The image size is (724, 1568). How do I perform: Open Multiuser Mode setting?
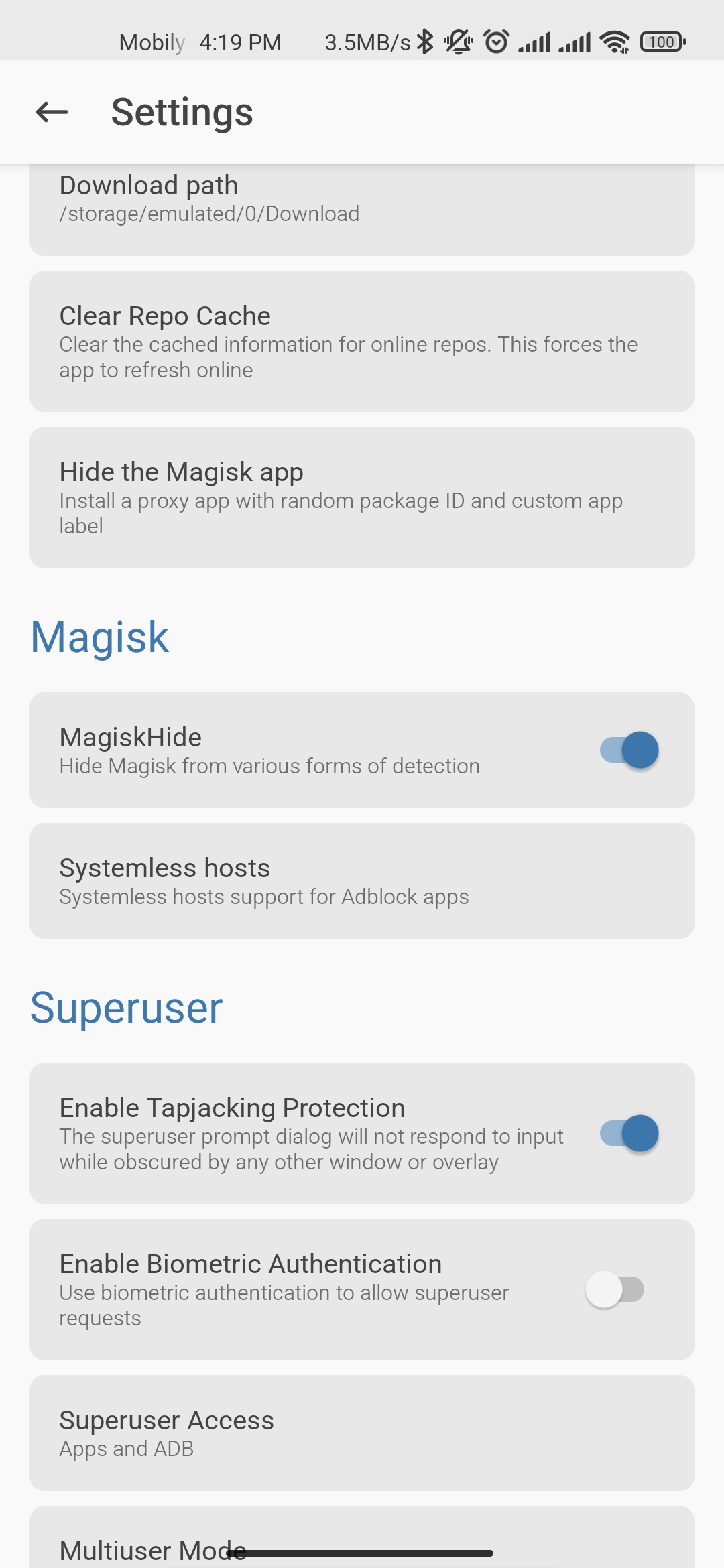tap(362, 1537)
